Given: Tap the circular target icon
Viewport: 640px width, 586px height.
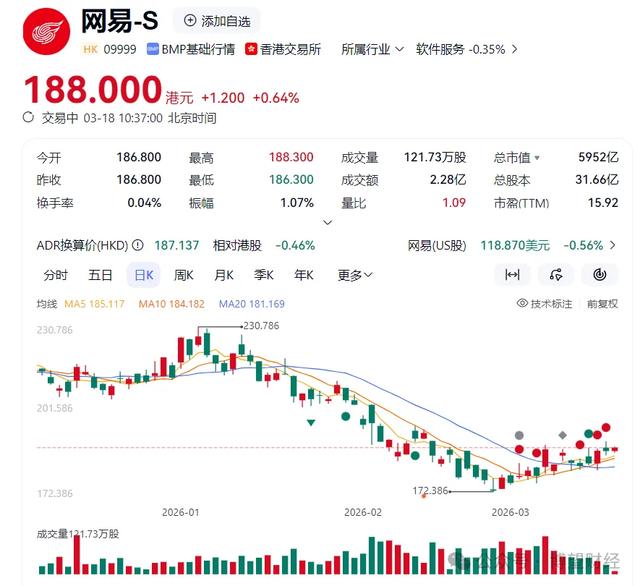Looking at the screenshot, I should pos(600,275).
